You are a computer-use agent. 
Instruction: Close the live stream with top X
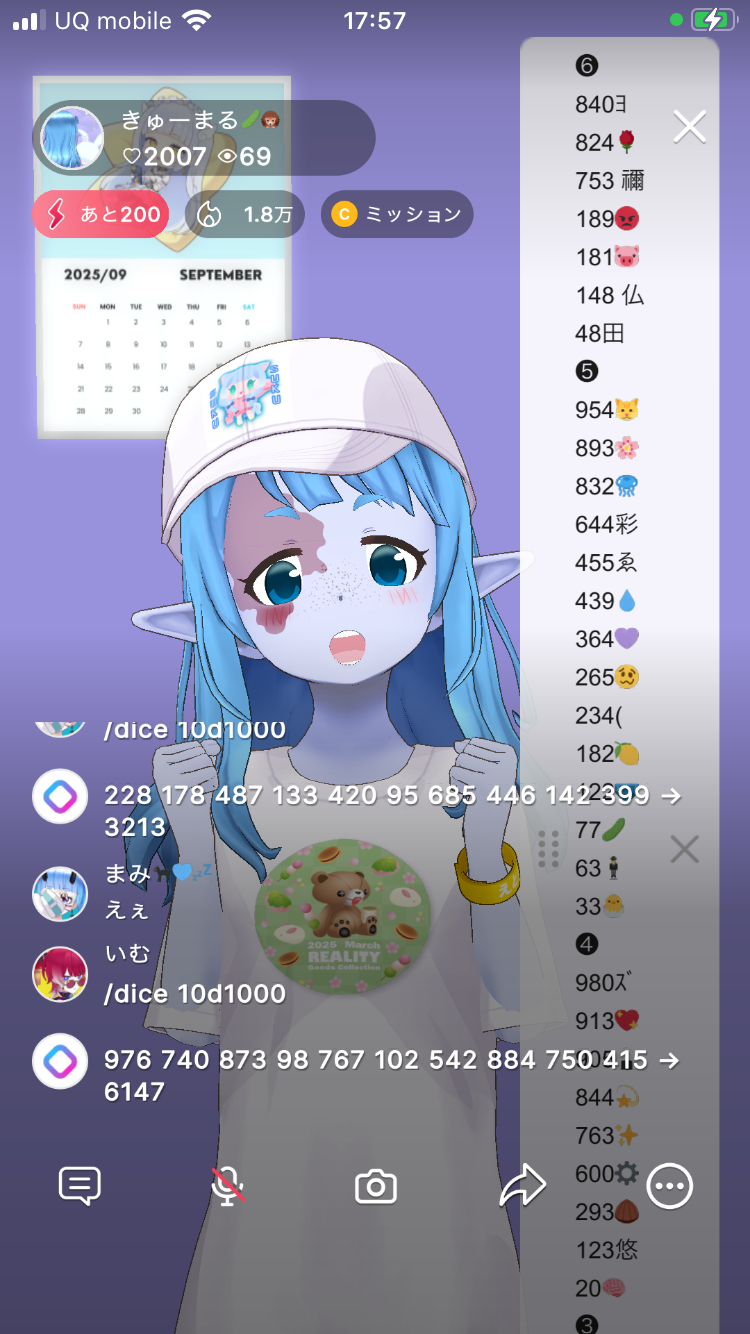pyautogui.click(x=690, y=127)
